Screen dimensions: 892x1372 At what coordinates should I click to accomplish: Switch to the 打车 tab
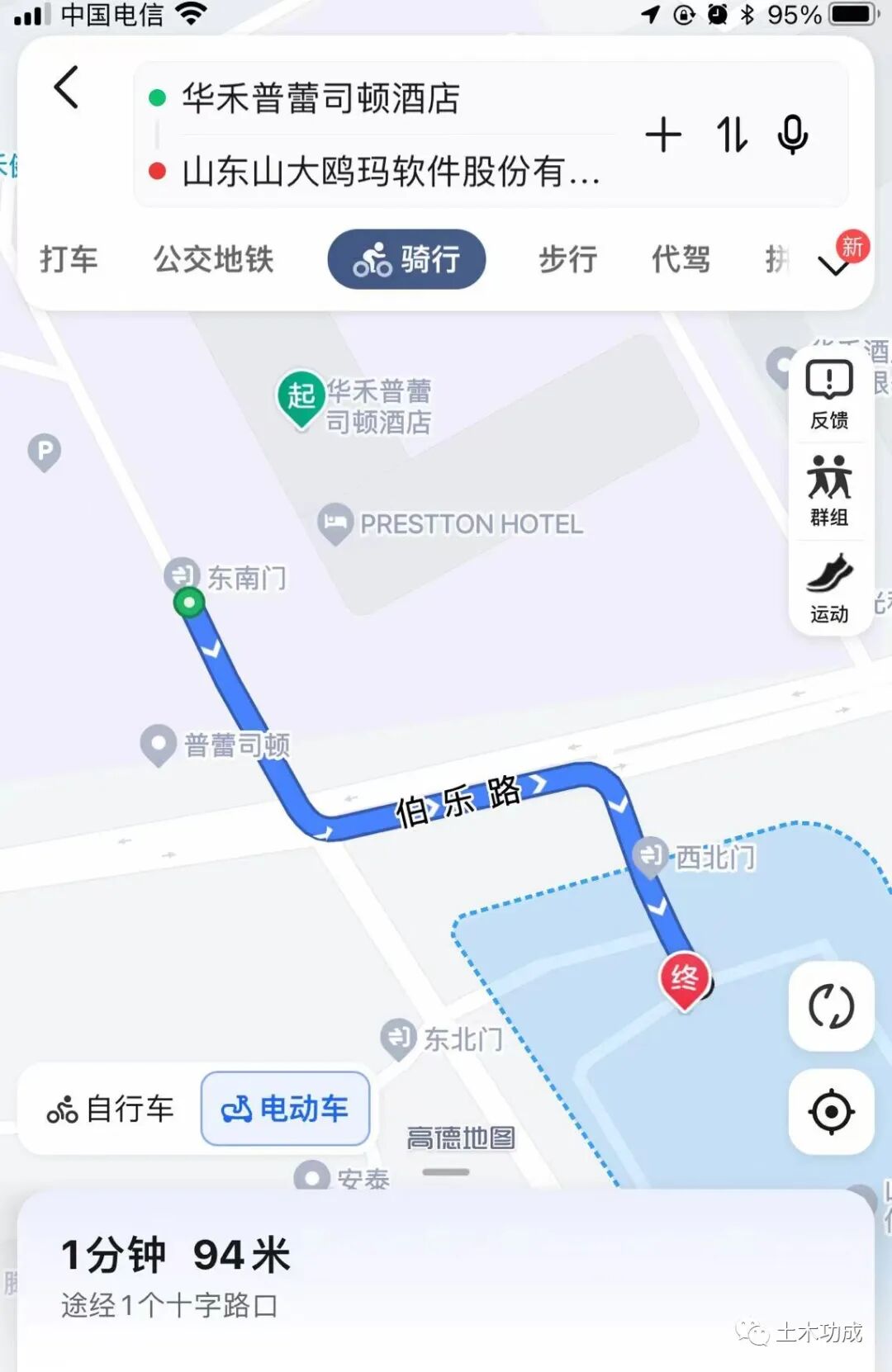pos(69,259)
